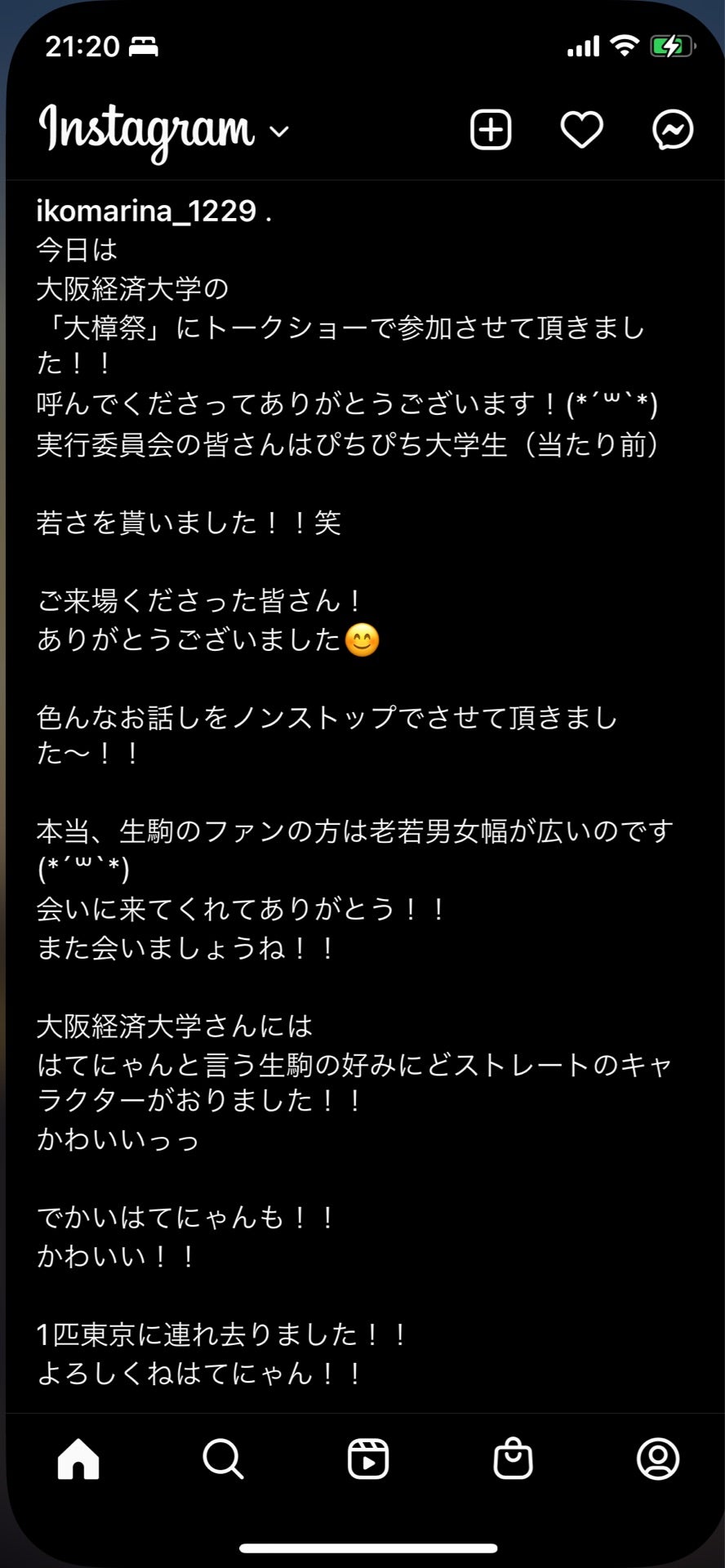Open the Reels tab
Screen dimensions: 725x1568
point(368,1459)
